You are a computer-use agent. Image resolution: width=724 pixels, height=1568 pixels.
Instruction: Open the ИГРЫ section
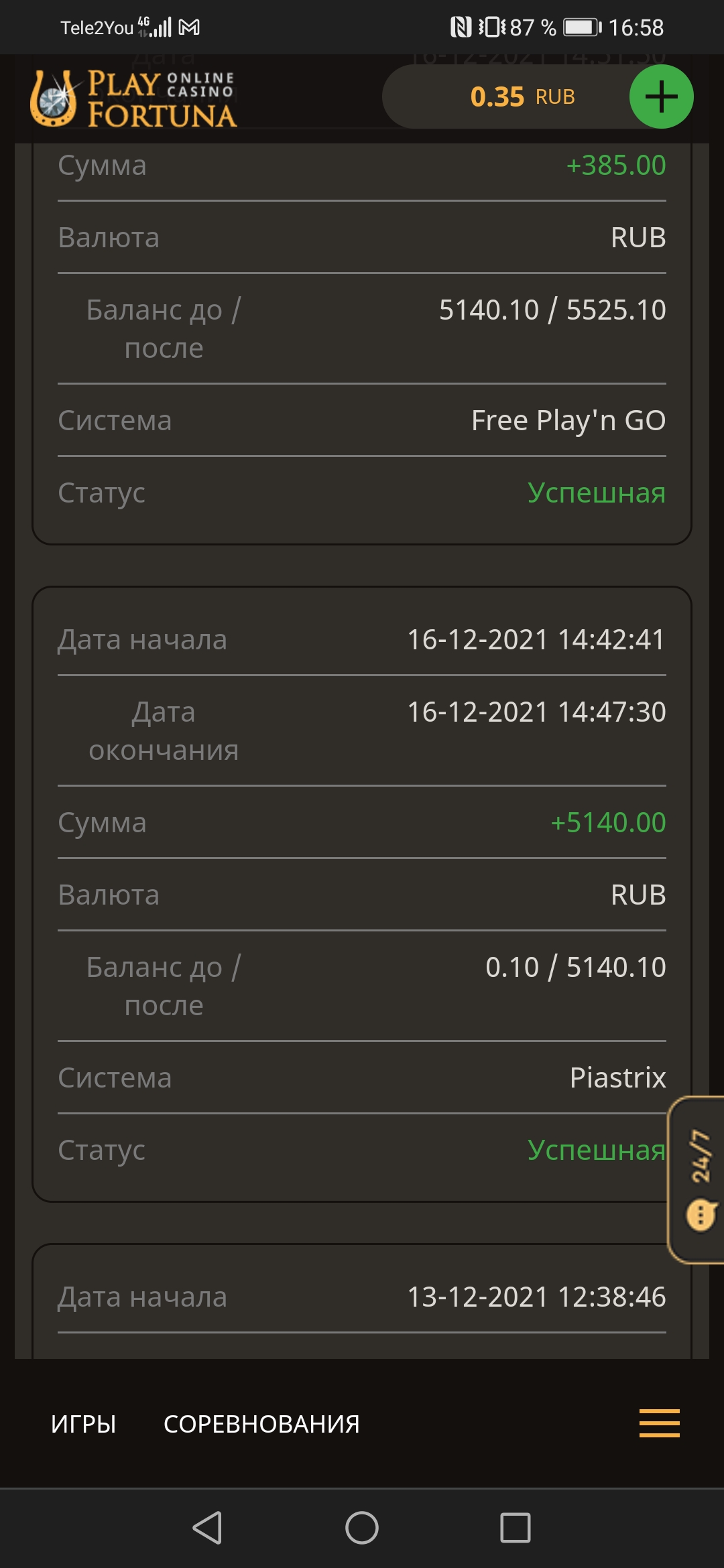pyautogui.click(x=83, y=1424)
